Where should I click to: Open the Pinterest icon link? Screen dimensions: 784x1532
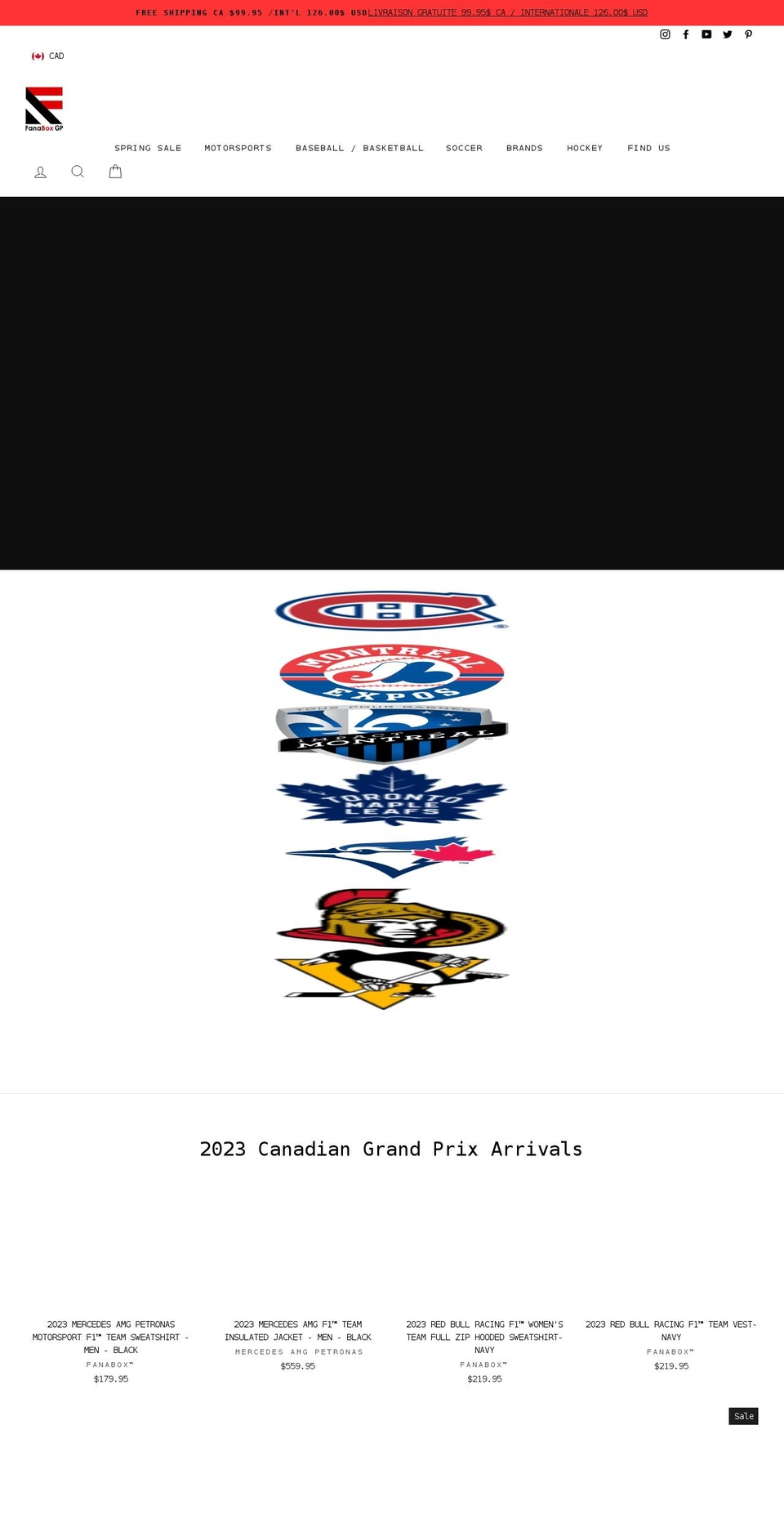(748, 34)
